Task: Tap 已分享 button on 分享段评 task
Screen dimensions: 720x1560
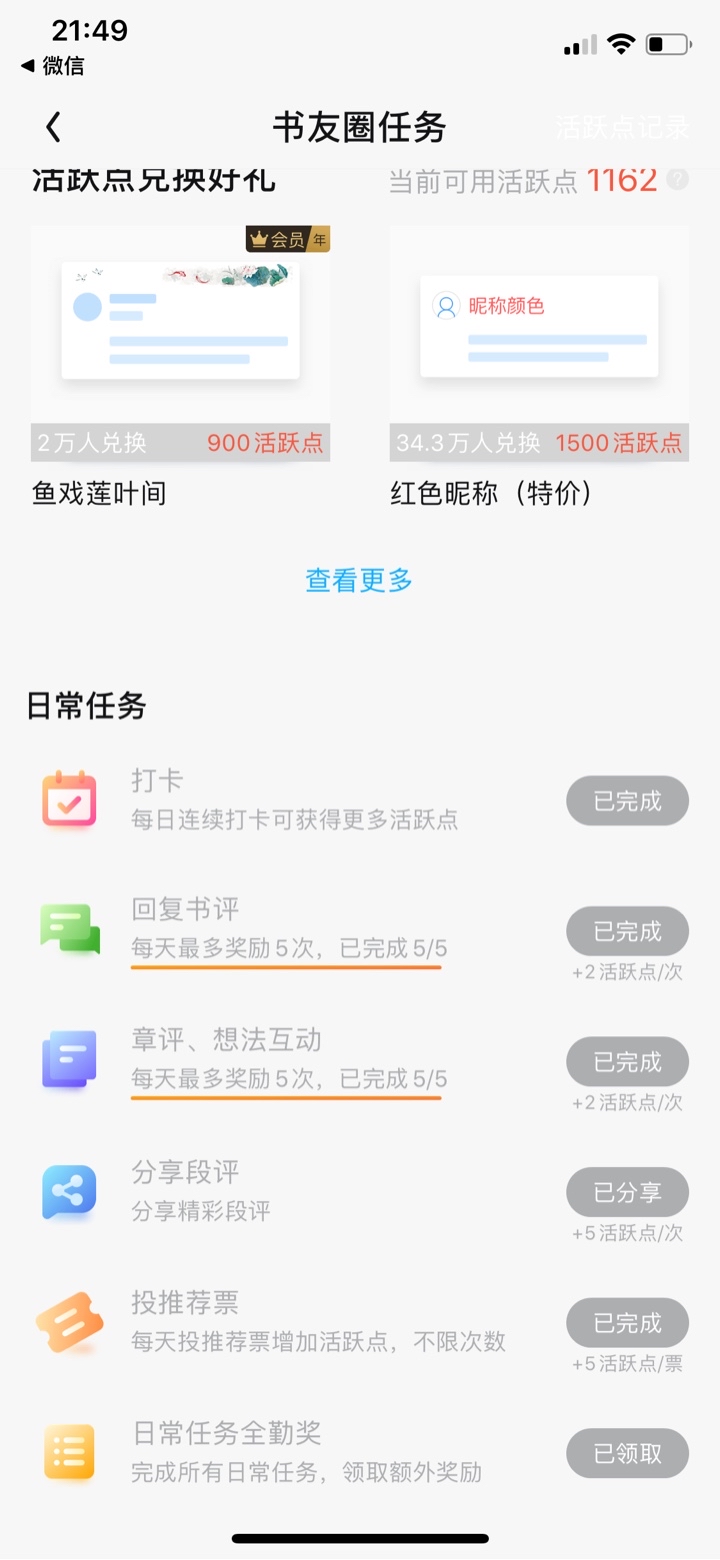Action: 627,1192
